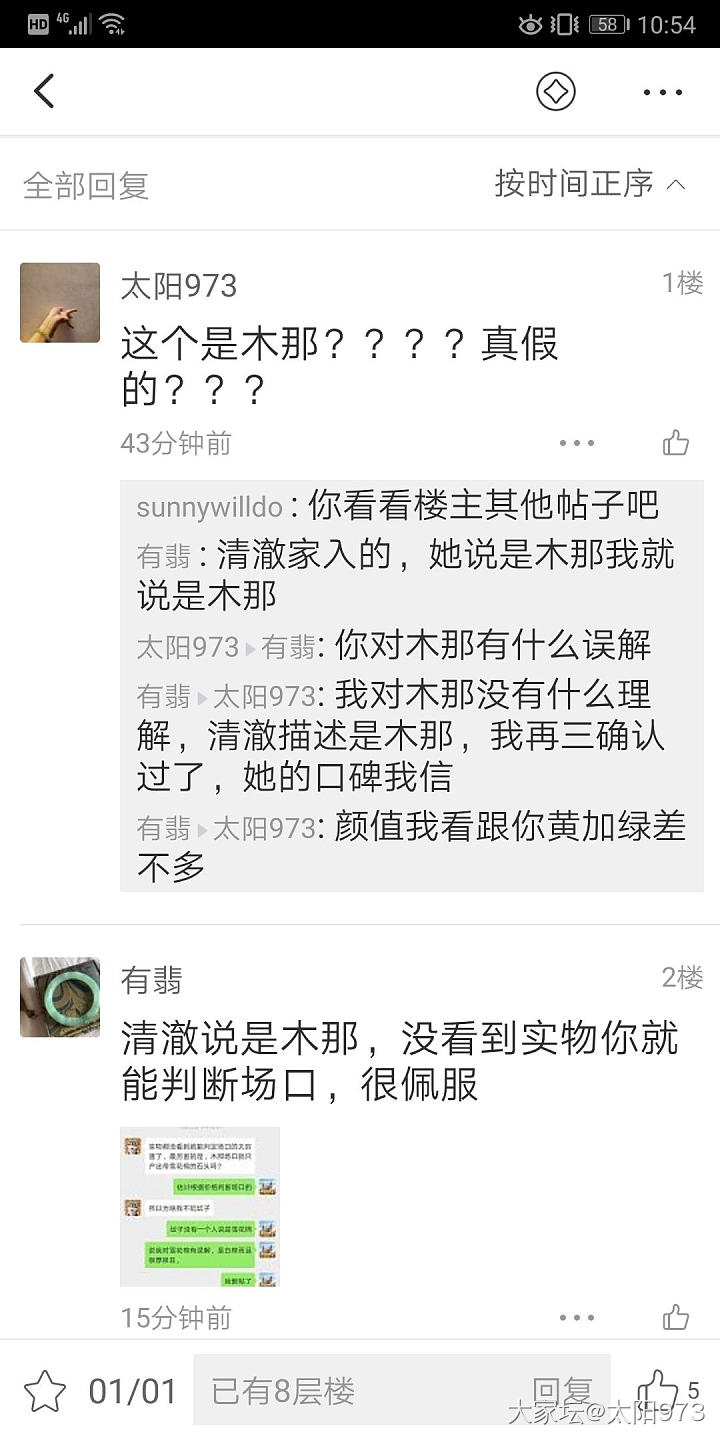This screenshot has height=1440, width=720.
Task: Open sunnywilldo's profile from the reply
Action: [x=210, y=507]
